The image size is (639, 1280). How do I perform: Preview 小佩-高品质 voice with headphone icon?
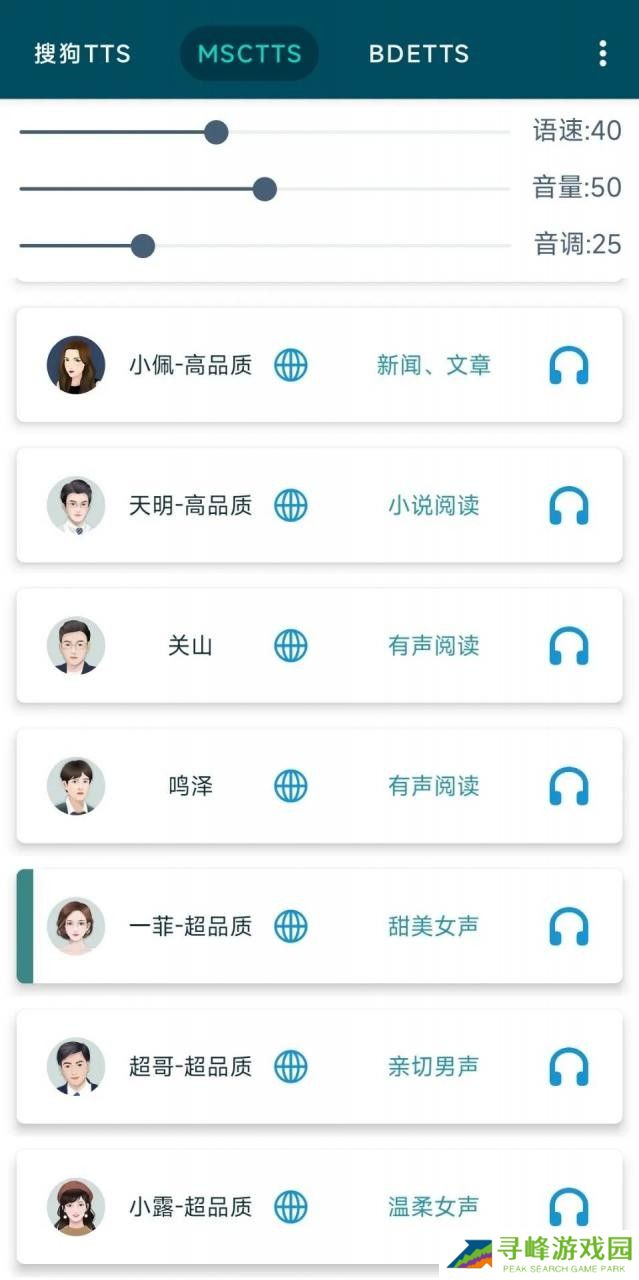click(568, 366)
